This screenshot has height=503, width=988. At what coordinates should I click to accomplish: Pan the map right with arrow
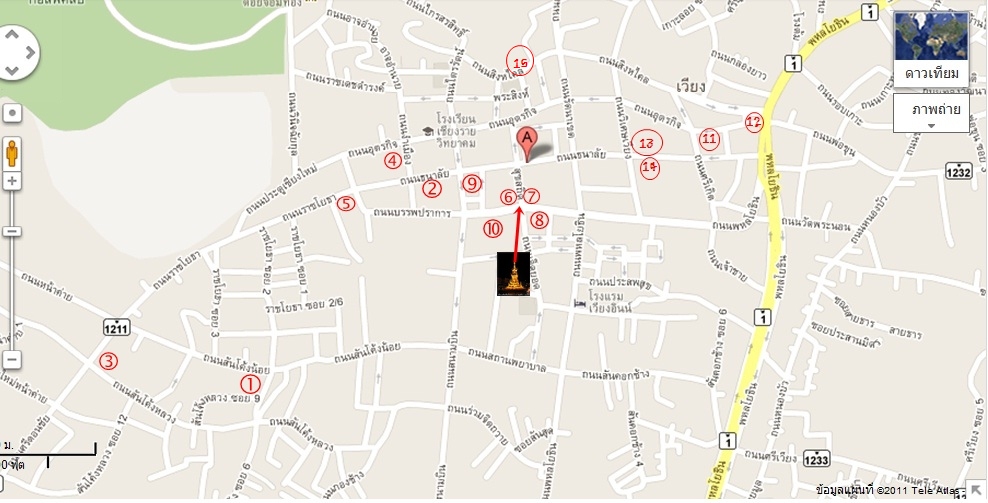29,52
